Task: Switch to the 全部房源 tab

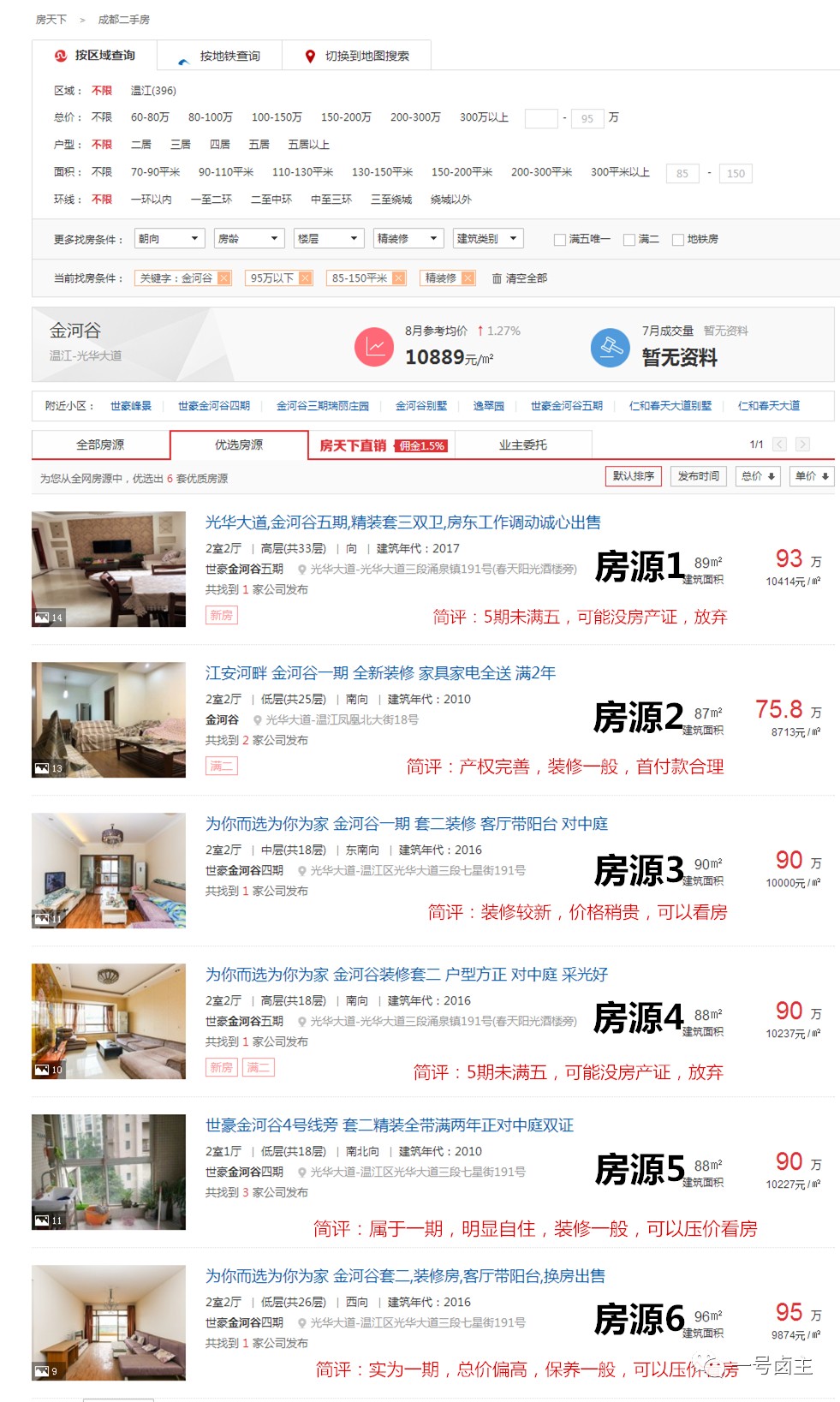Action: (x=100, y=444)
